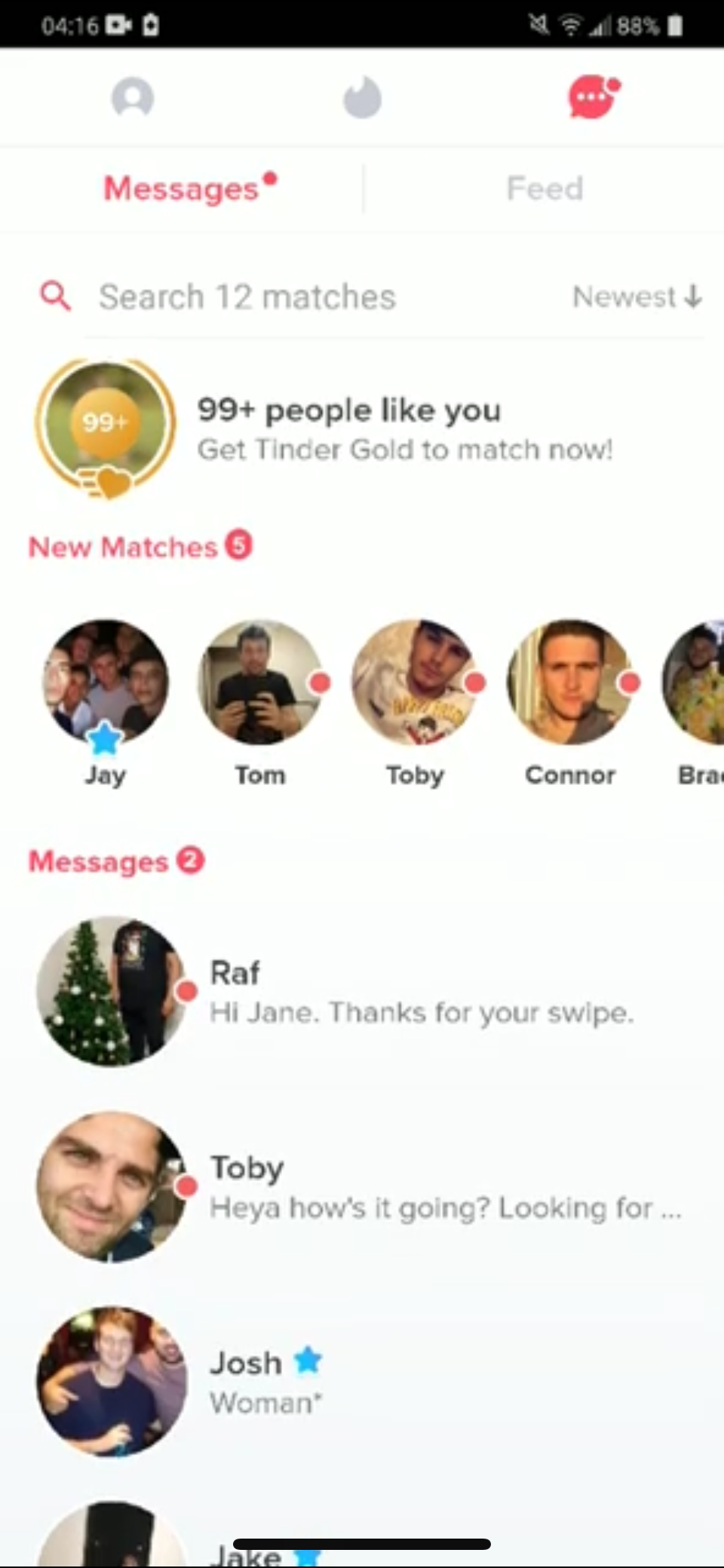
Task: Open new match Tom
Action: point(260,683)
